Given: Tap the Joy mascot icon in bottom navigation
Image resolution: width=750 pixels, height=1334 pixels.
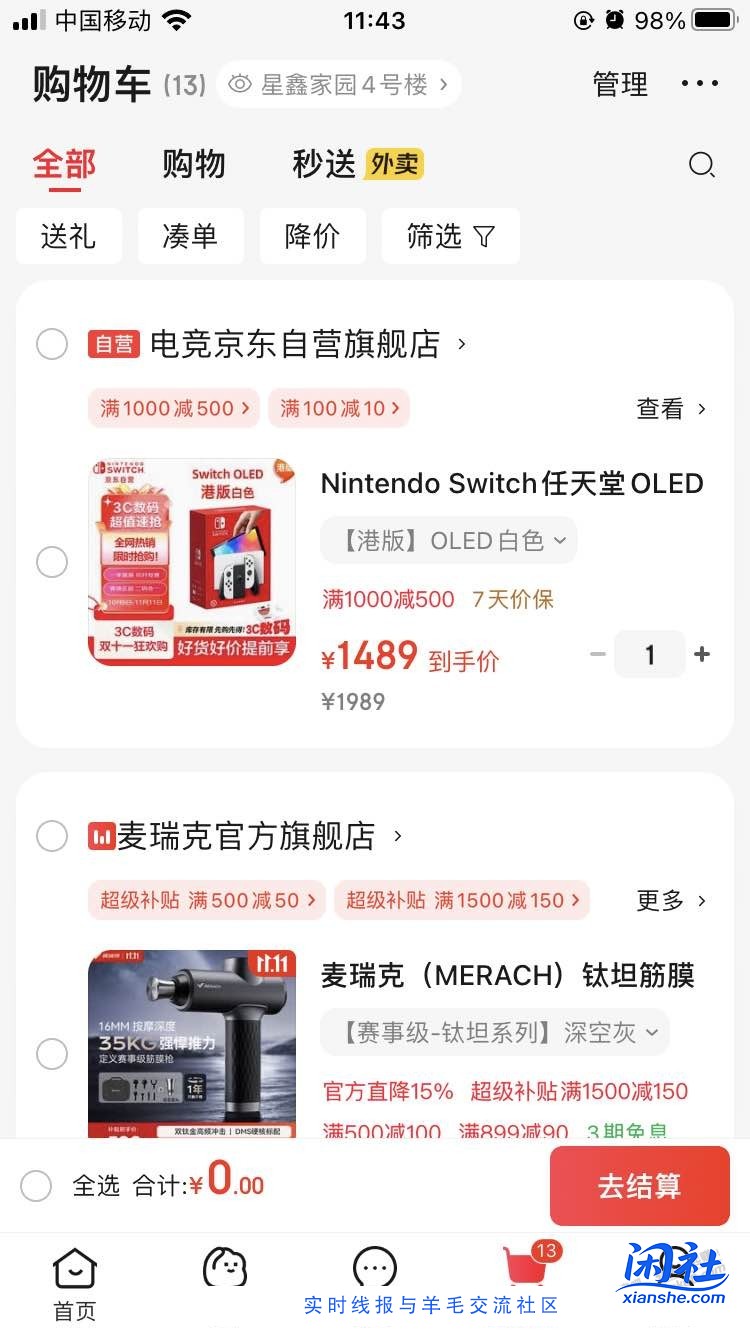Looking at the screenshot, I should click(x=224, y=1265).
